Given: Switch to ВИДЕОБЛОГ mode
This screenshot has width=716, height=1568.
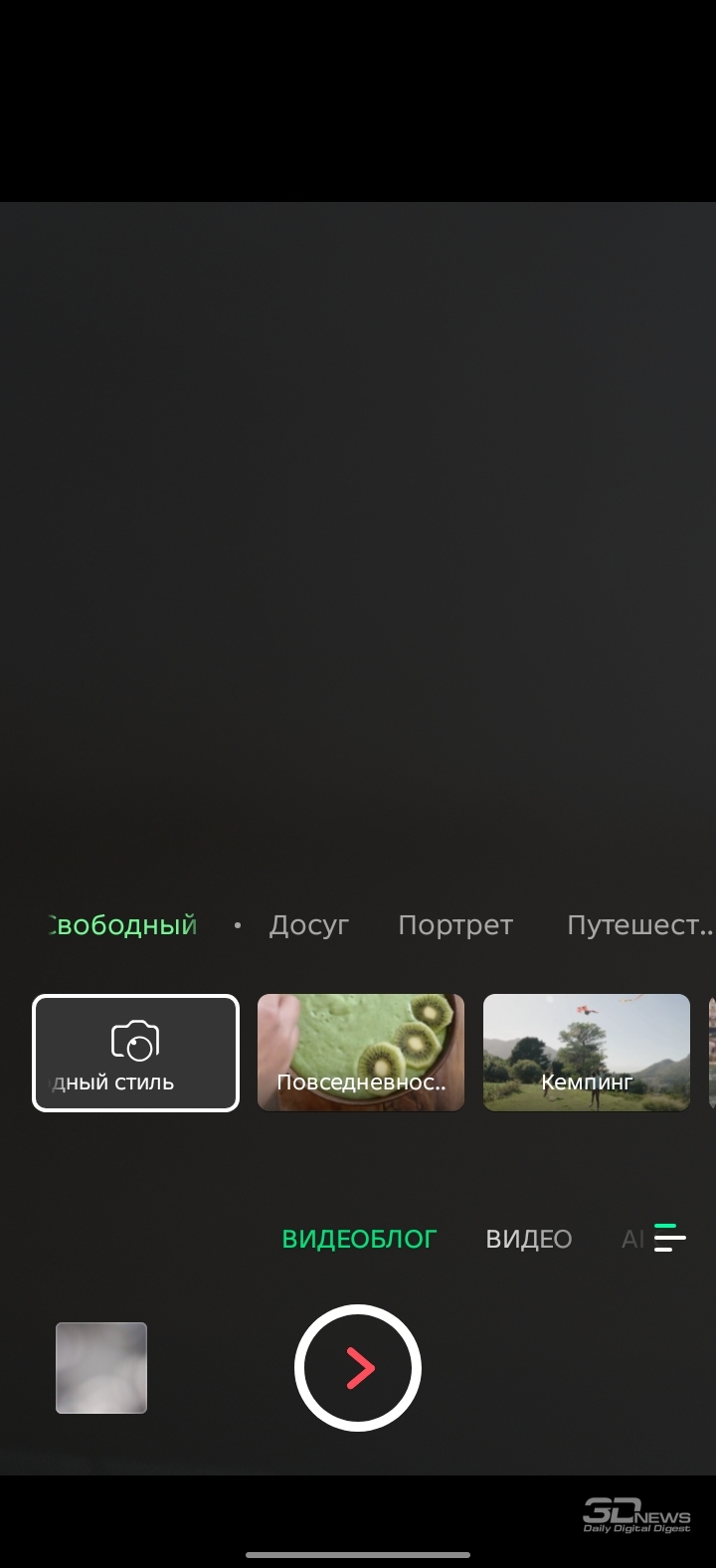Looking at the screenshot, I should 359,1239.
